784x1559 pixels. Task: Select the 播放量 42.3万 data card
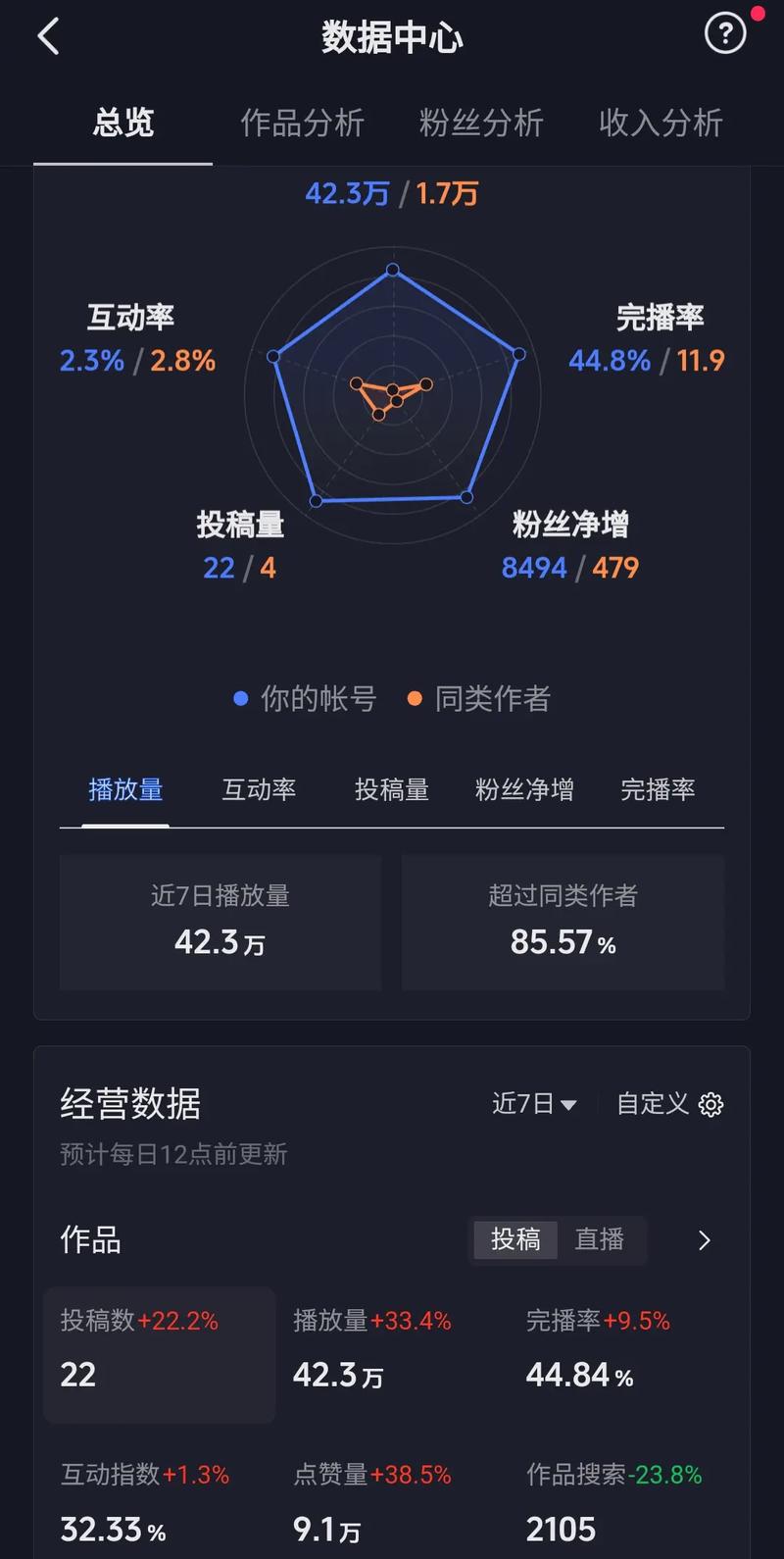click(x=392, y=1354)
